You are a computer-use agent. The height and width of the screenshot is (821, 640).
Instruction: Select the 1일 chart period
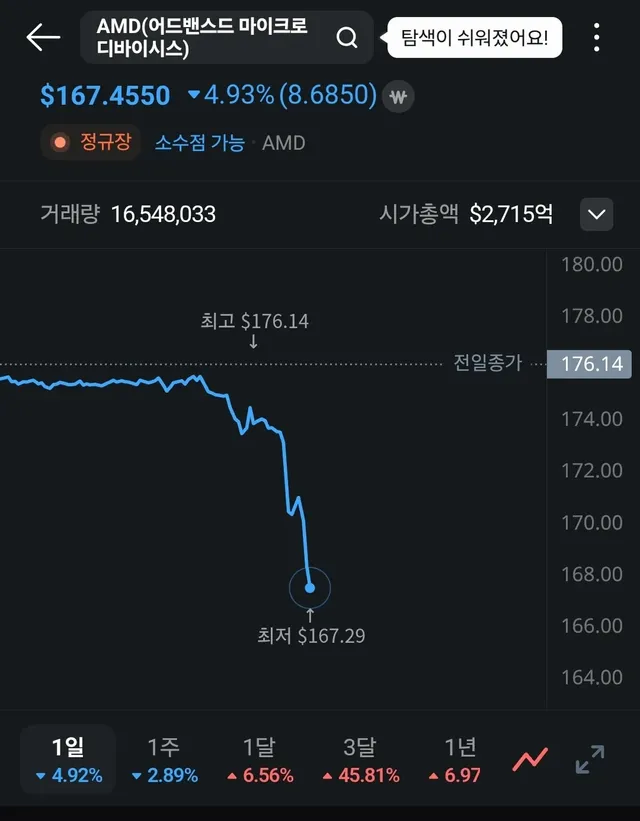pyautogui.click(x=68, y=760)
